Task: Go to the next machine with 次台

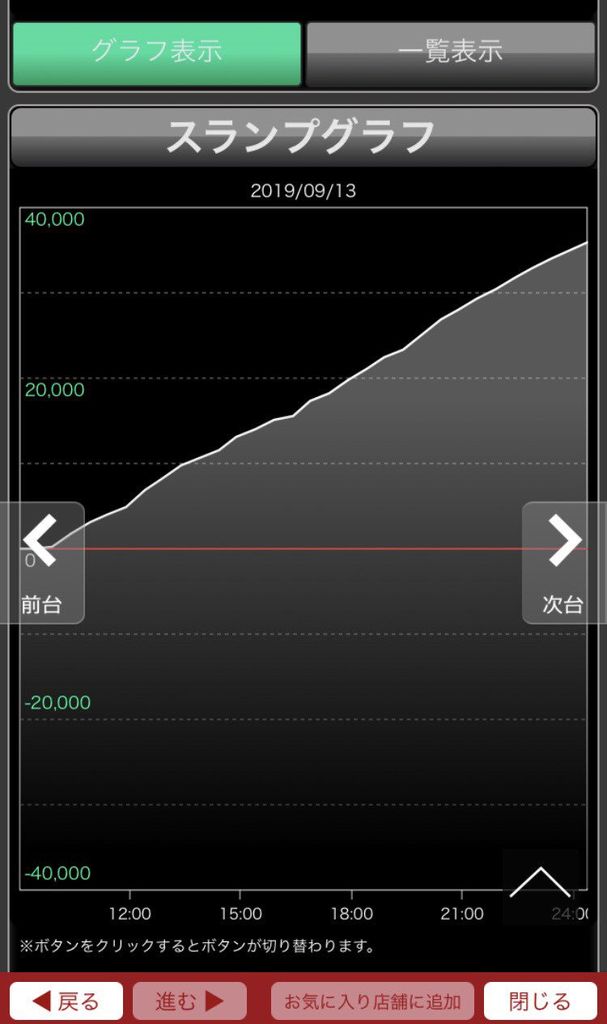Action: [x=564, y=562]
